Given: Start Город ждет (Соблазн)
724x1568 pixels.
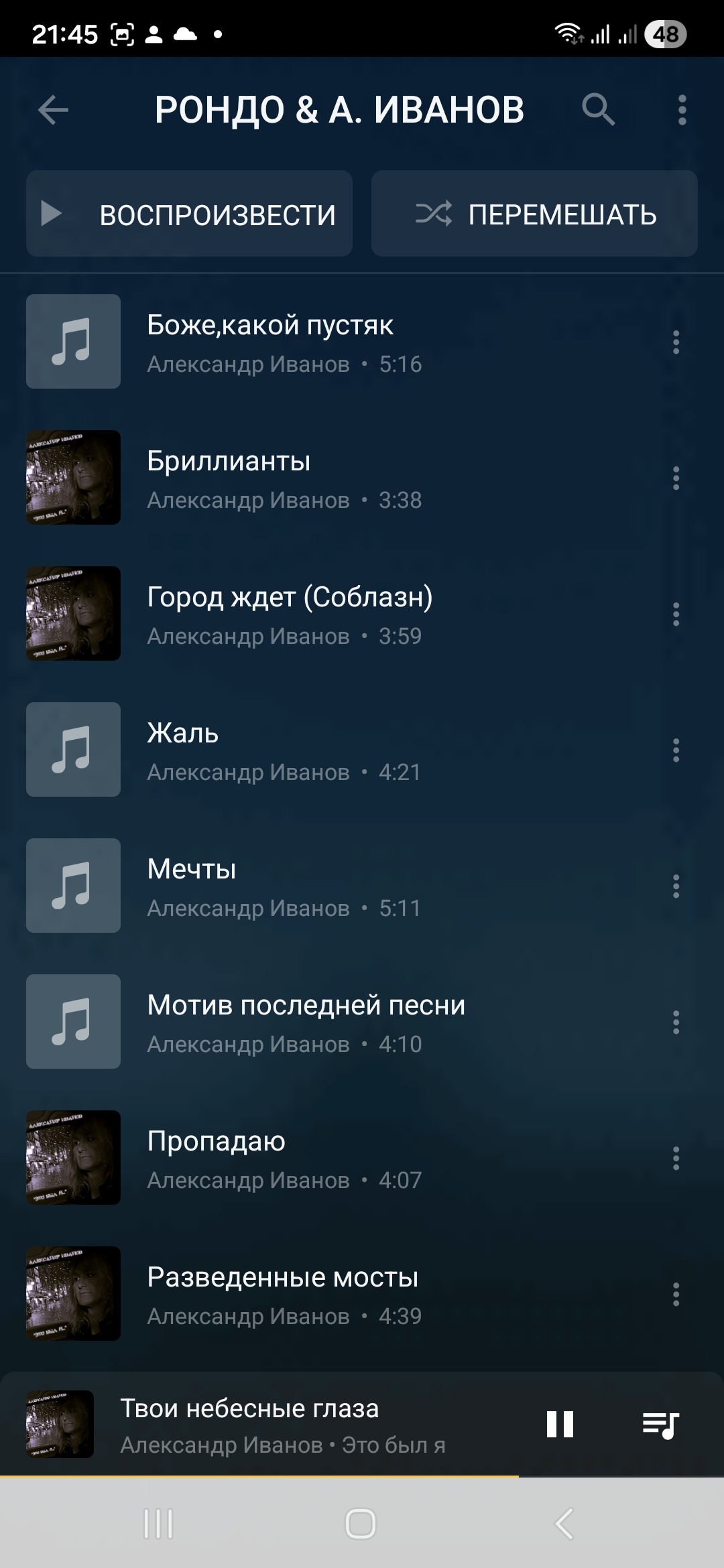Looking at the screenshot, I should coord(335,614).
